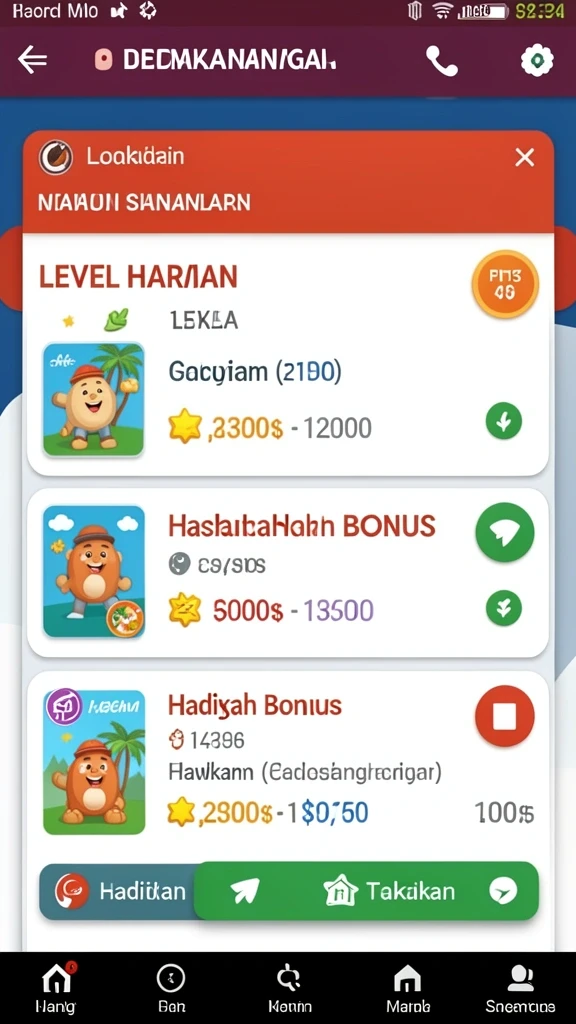
Task: Tap the phone call icon
Action: point(442,61)
